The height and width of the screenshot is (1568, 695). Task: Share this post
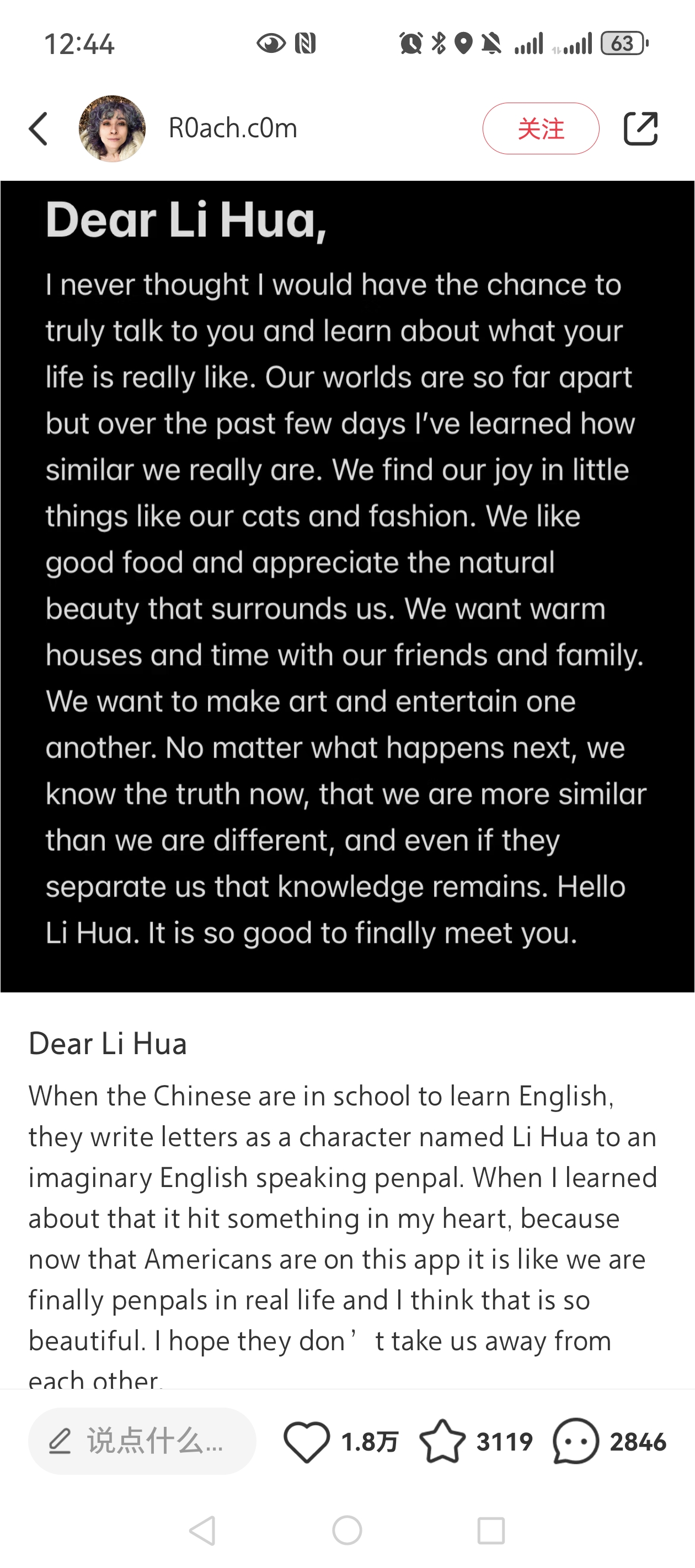641,128
